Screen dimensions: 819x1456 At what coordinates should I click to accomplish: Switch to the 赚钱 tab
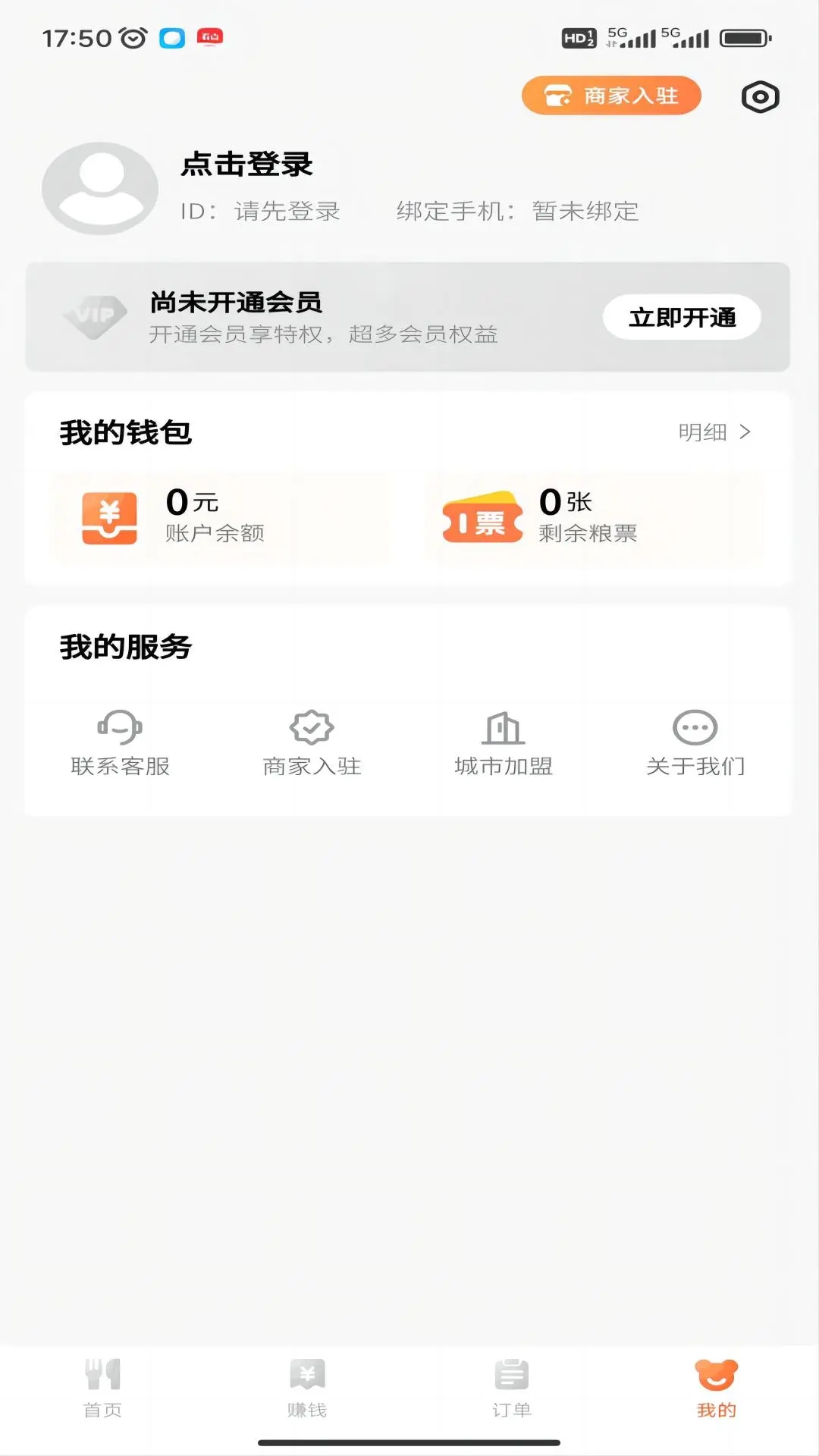(307, 1389)
